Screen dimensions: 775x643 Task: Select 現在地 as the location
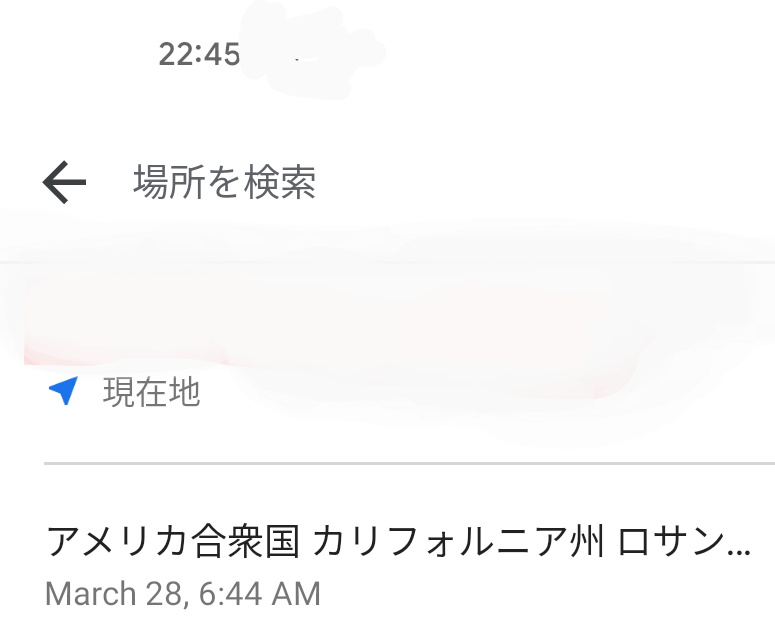[x=150, y=393]
